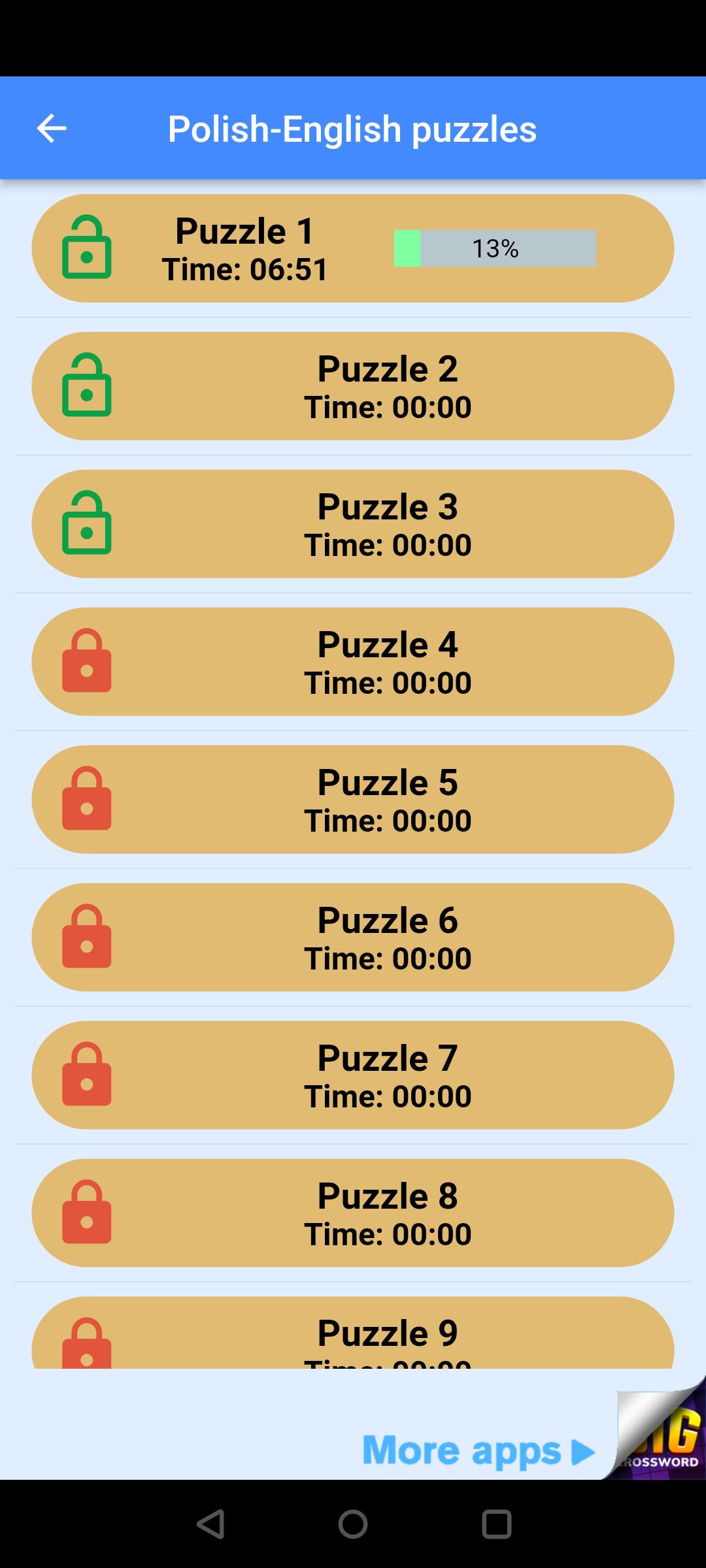
Task: Select the locked Puzzle 4
Action: click(353, 662)
